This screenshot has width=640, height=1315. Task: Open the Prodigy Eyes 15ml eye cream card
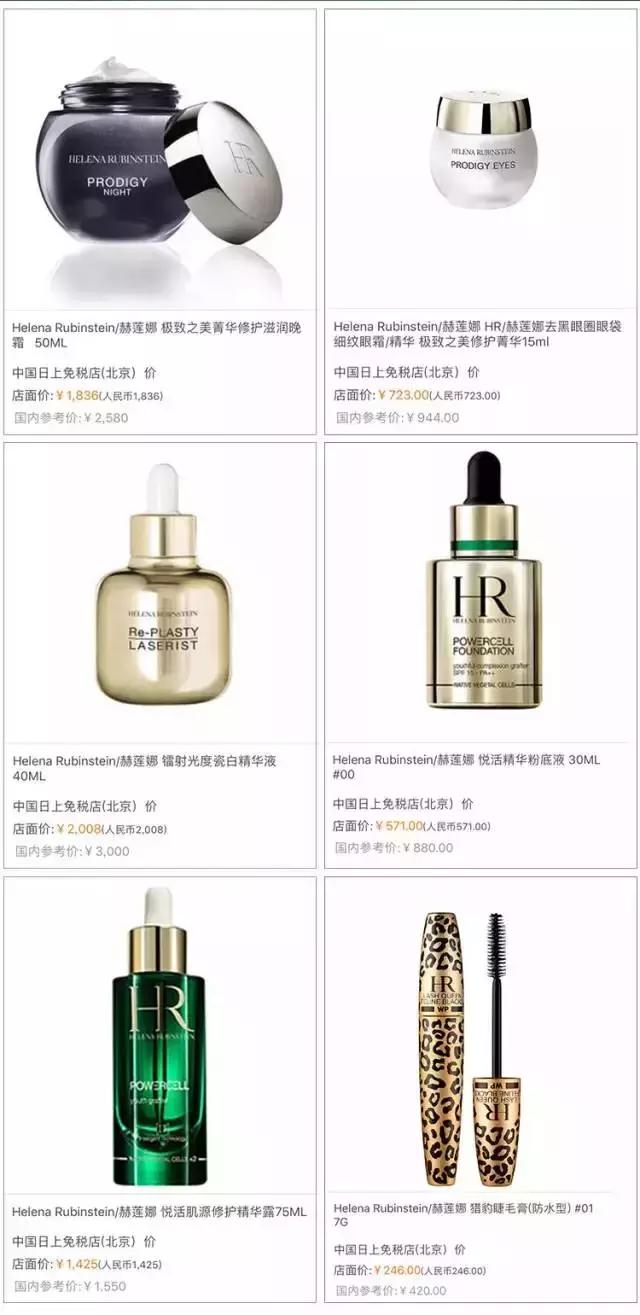pos(482,152)
